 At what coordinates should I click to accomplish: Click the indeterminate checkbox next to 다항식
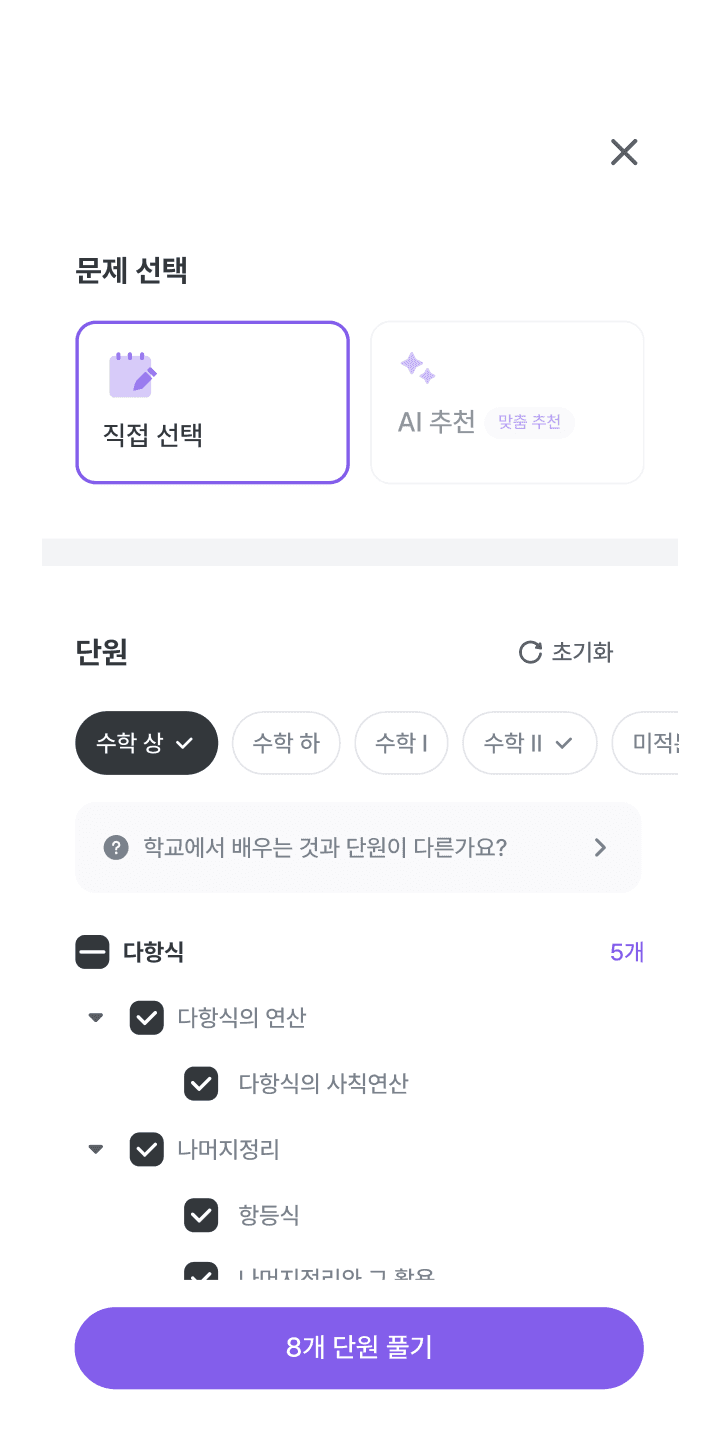[92, 952]
